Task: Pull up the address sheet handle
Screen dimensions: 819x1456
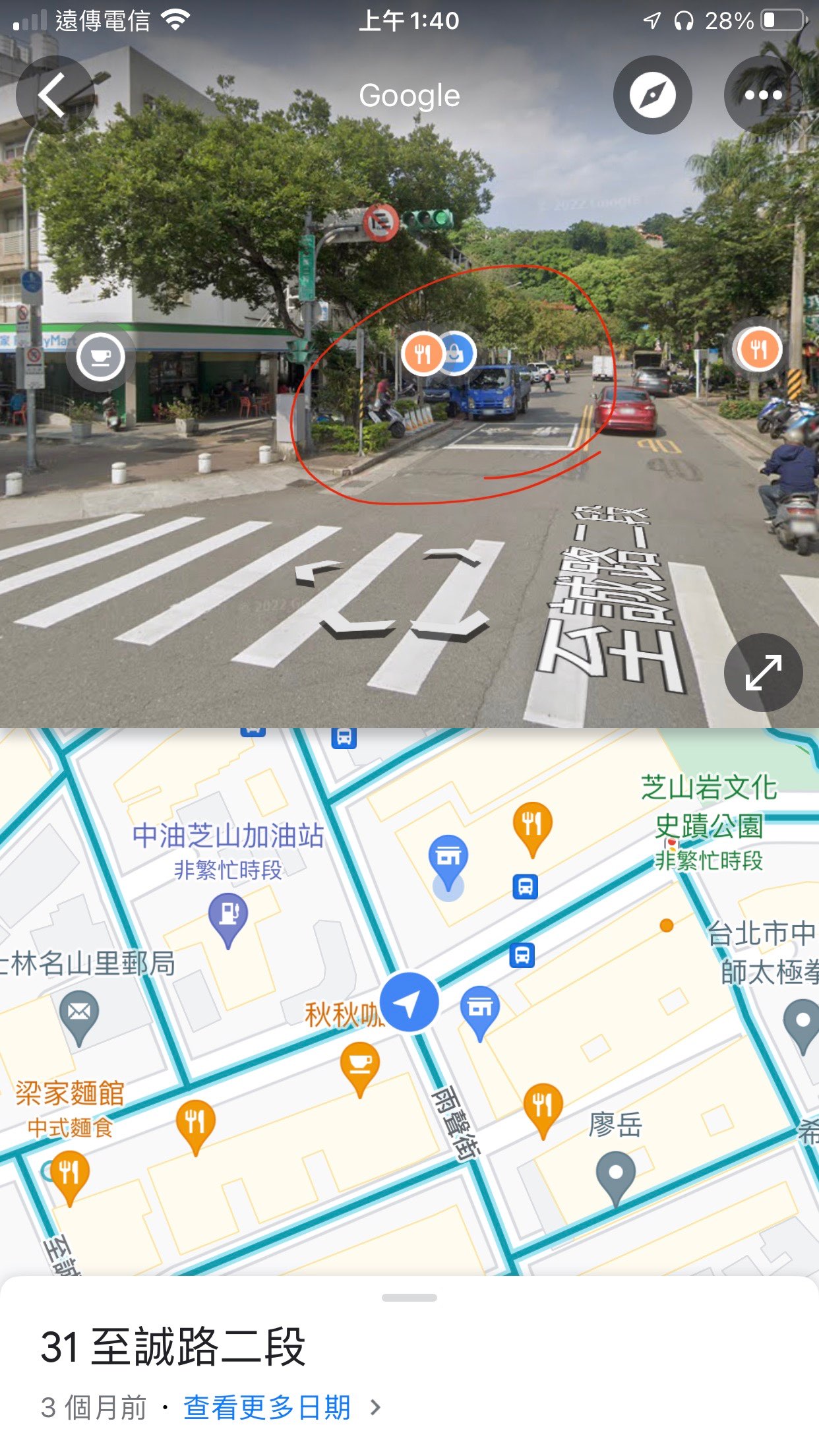Action: pyautogui.click(x=409, y=1298)
